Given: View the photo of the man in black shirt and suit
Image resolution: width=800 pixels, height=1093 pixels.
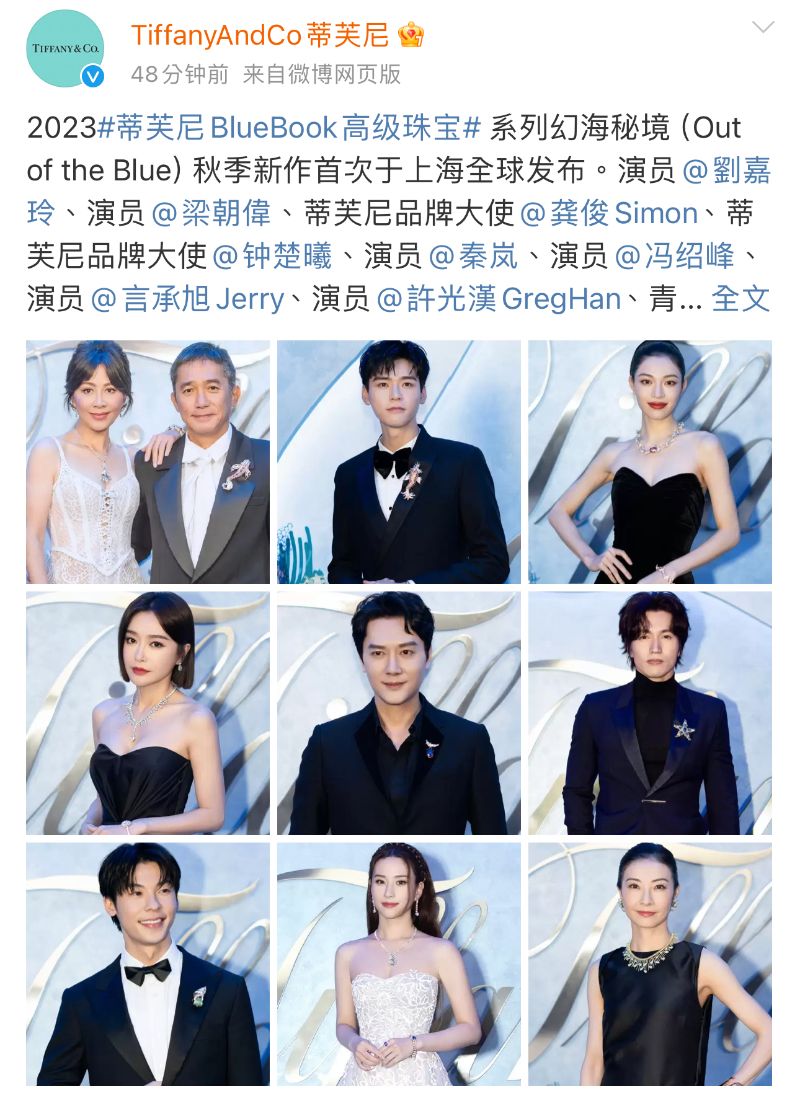Looking at the screenshot, I should pyautogui.click(x=399, y=713).
